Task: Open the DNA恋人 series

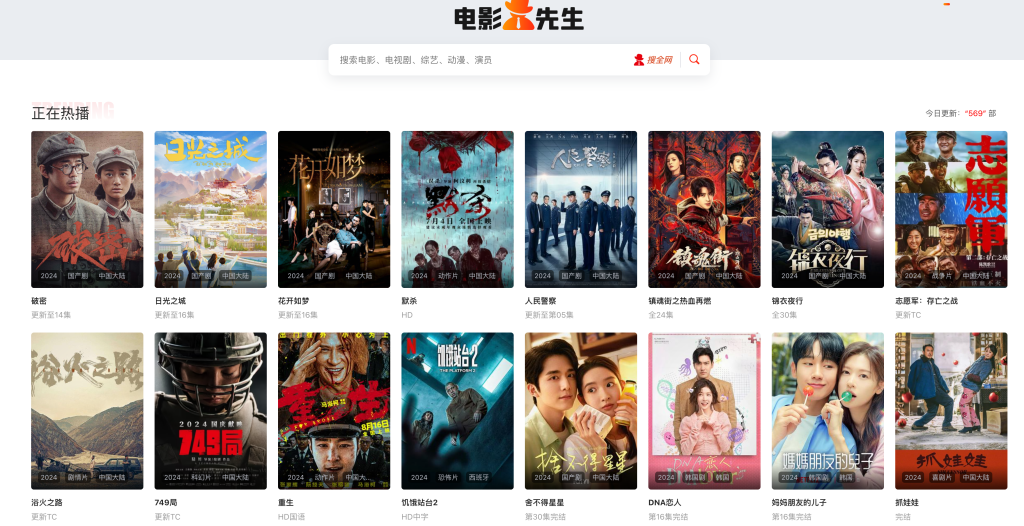Action: tap(704, 410)
